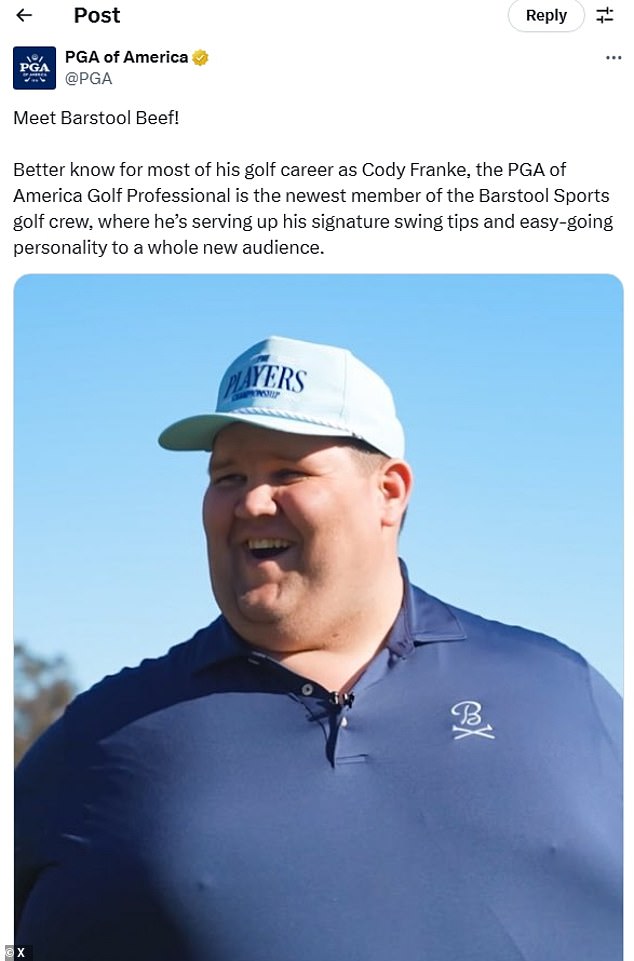Open the reply sorting filter icon
Image resolution: width=634 pixels, height=961 pixels.
(605, 15)
